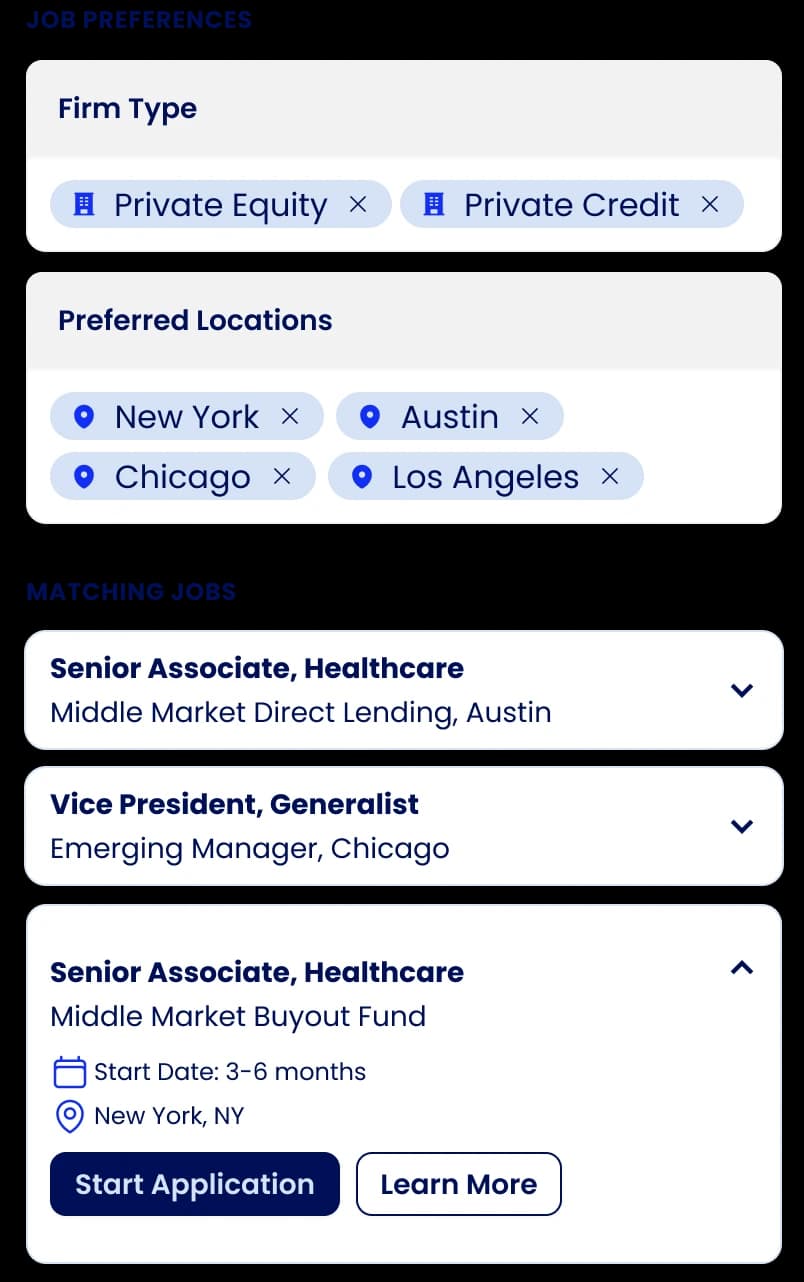The image size is (804, 1282).
Task: Remove Austin from preferred locations
Action: click(531, 416)
